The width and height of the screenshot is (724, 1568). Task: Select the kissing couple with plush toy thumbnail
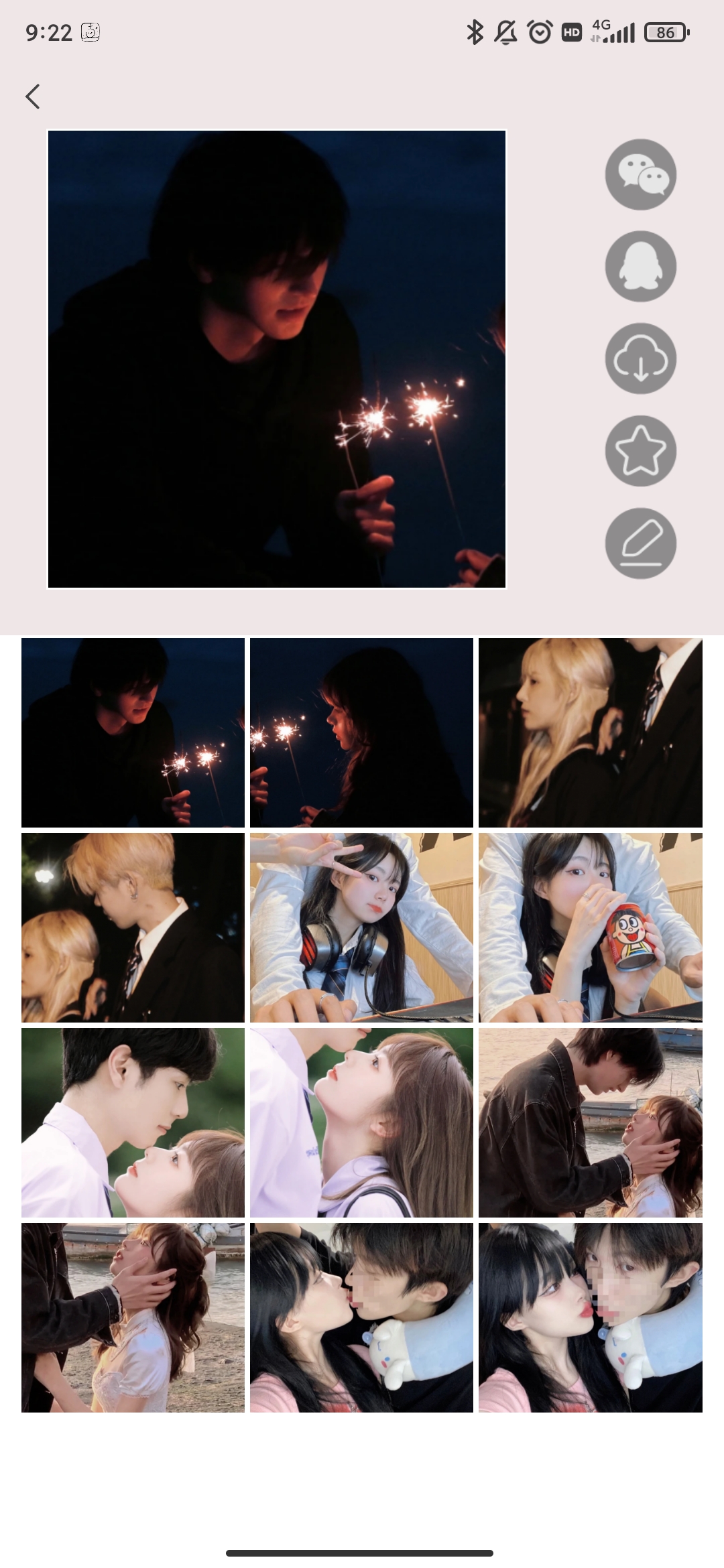(361, 1317)
